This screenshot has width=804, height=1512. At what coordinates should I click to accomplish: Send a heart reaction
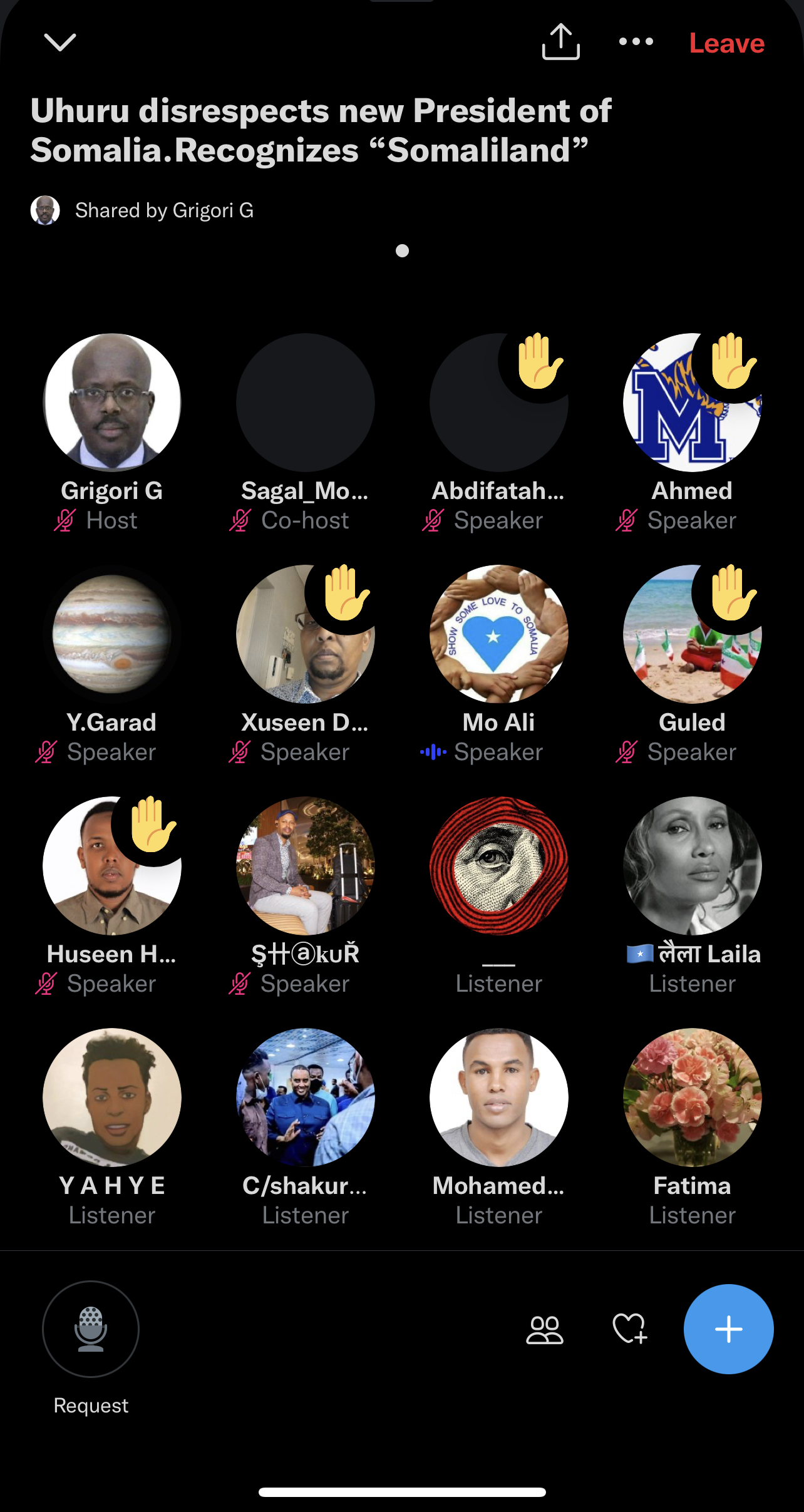(629, 1329)
